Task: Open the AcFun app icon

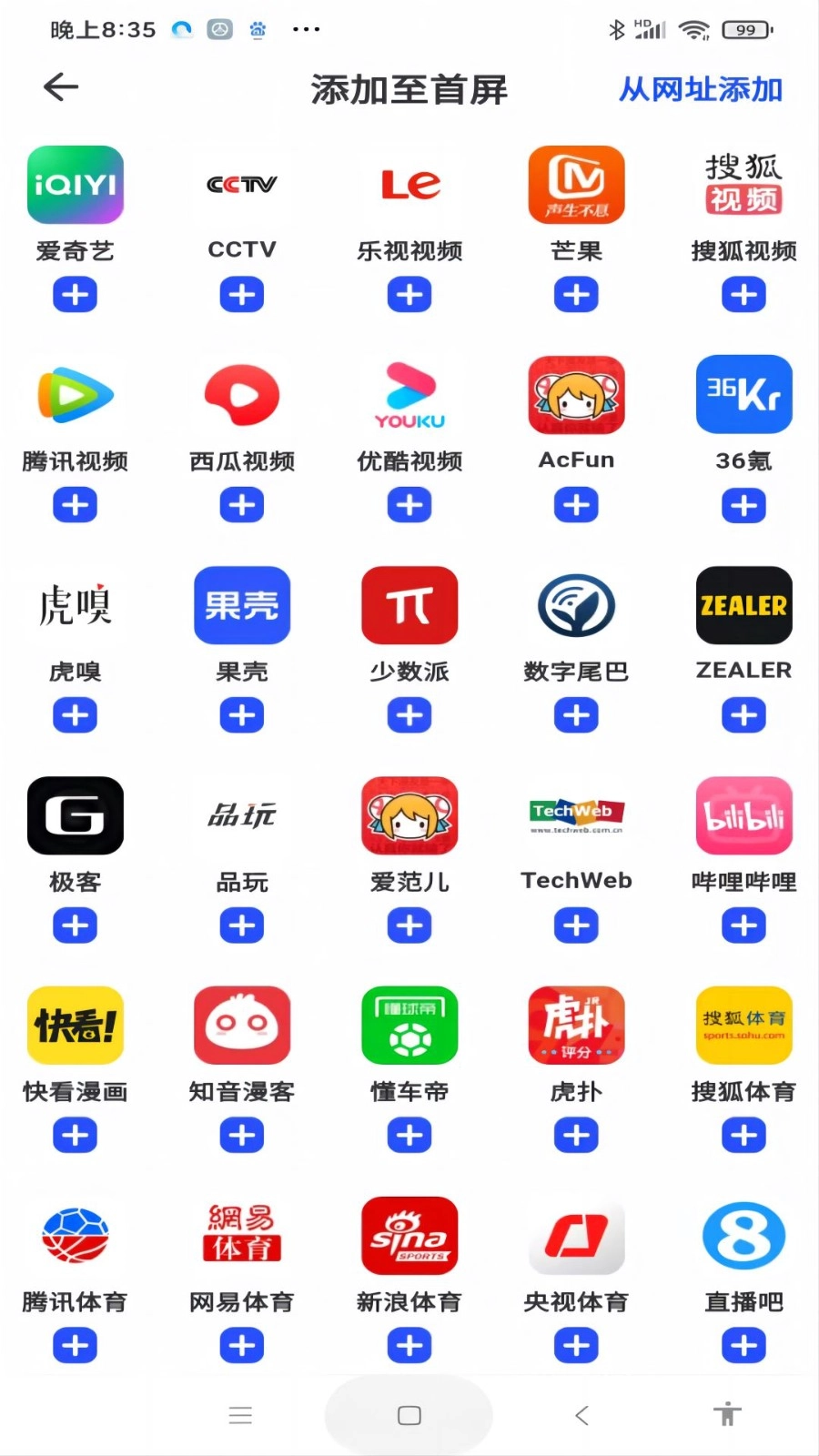Action: click(576, 395)
